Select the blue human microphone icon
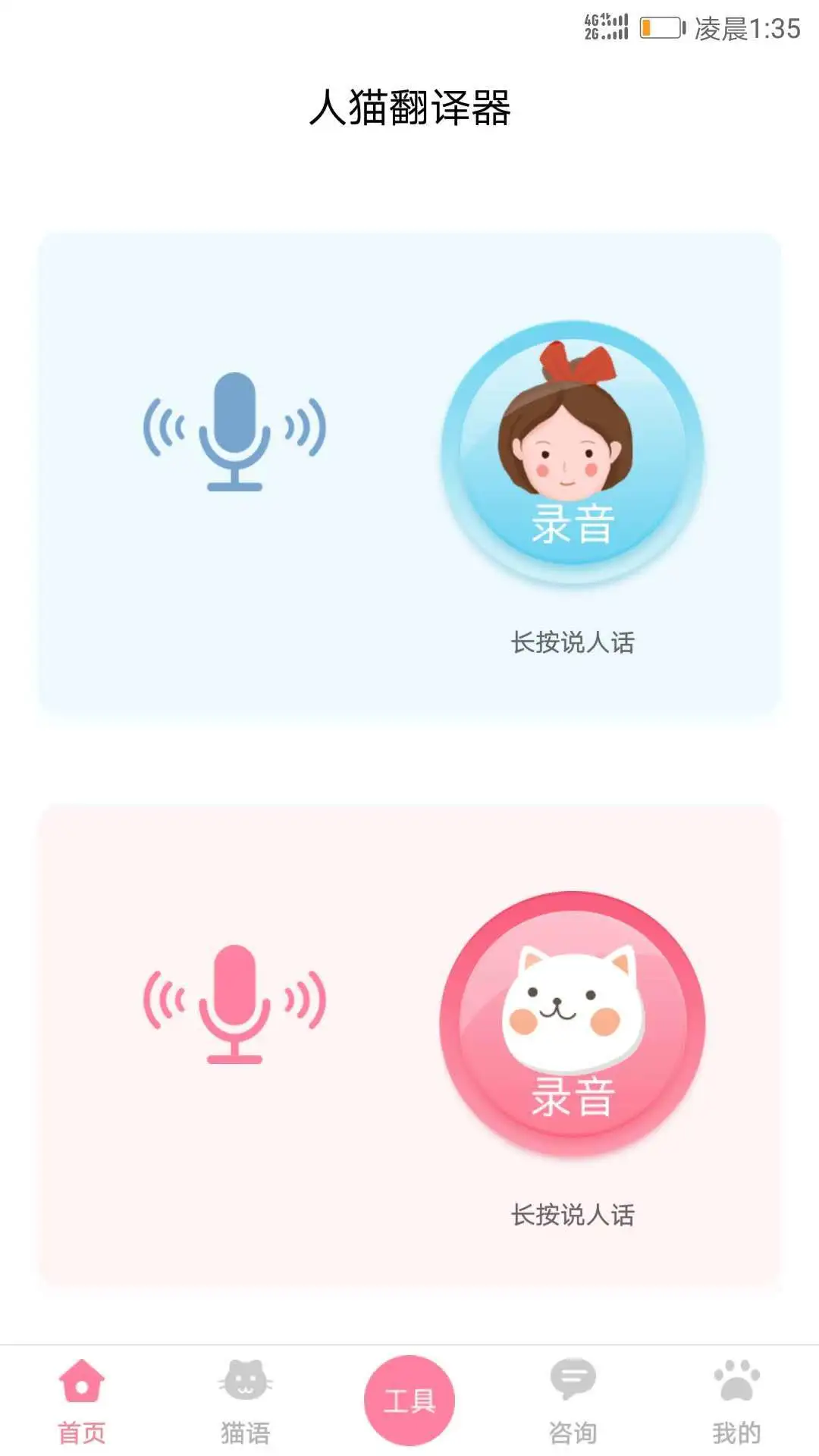This screenshot has height=1456, width=819. pos(236,432)
